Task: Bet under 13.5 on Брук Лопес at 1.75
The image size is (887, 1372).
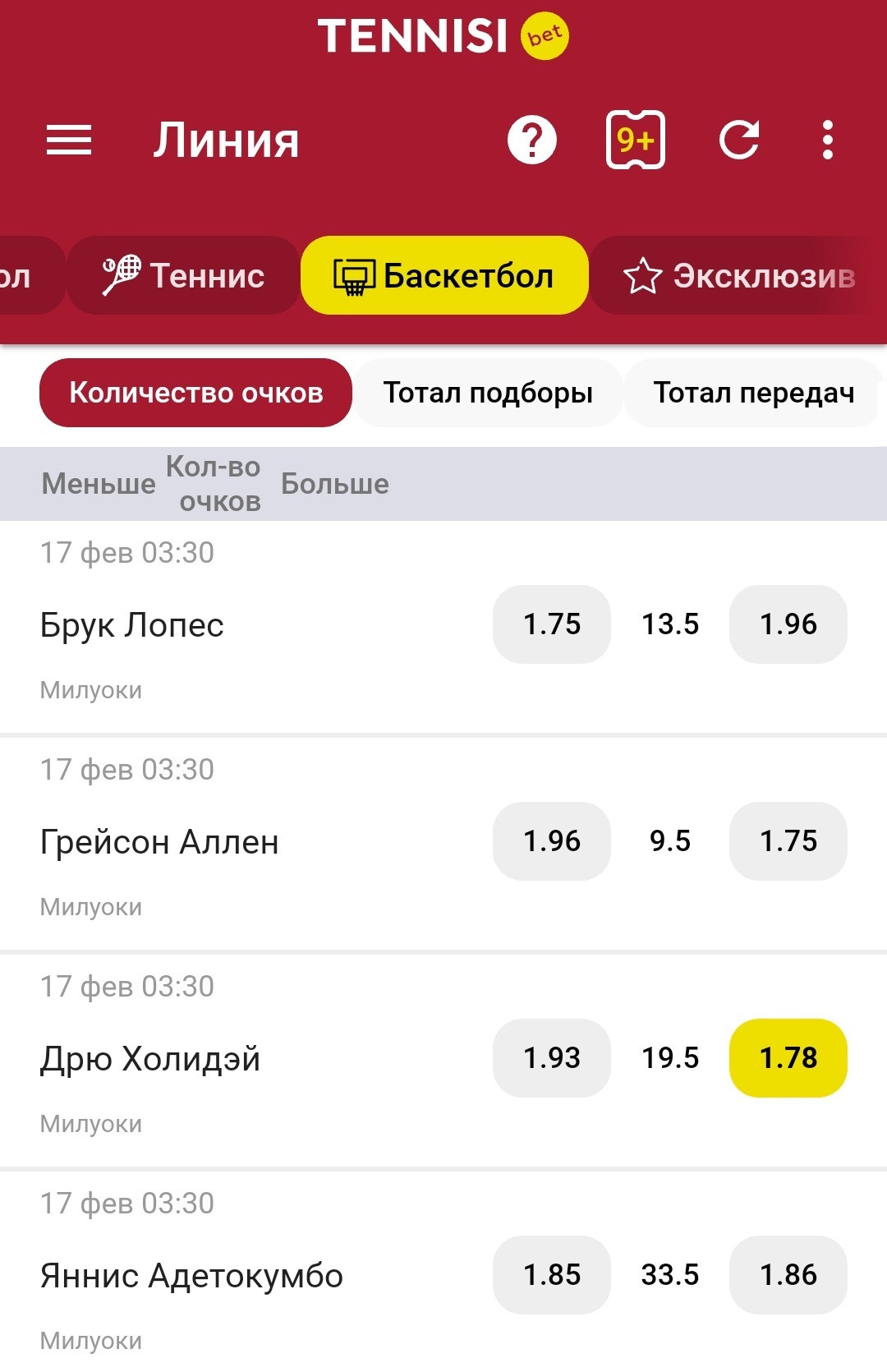Action: pyautogui.click(x=552, y=624)
